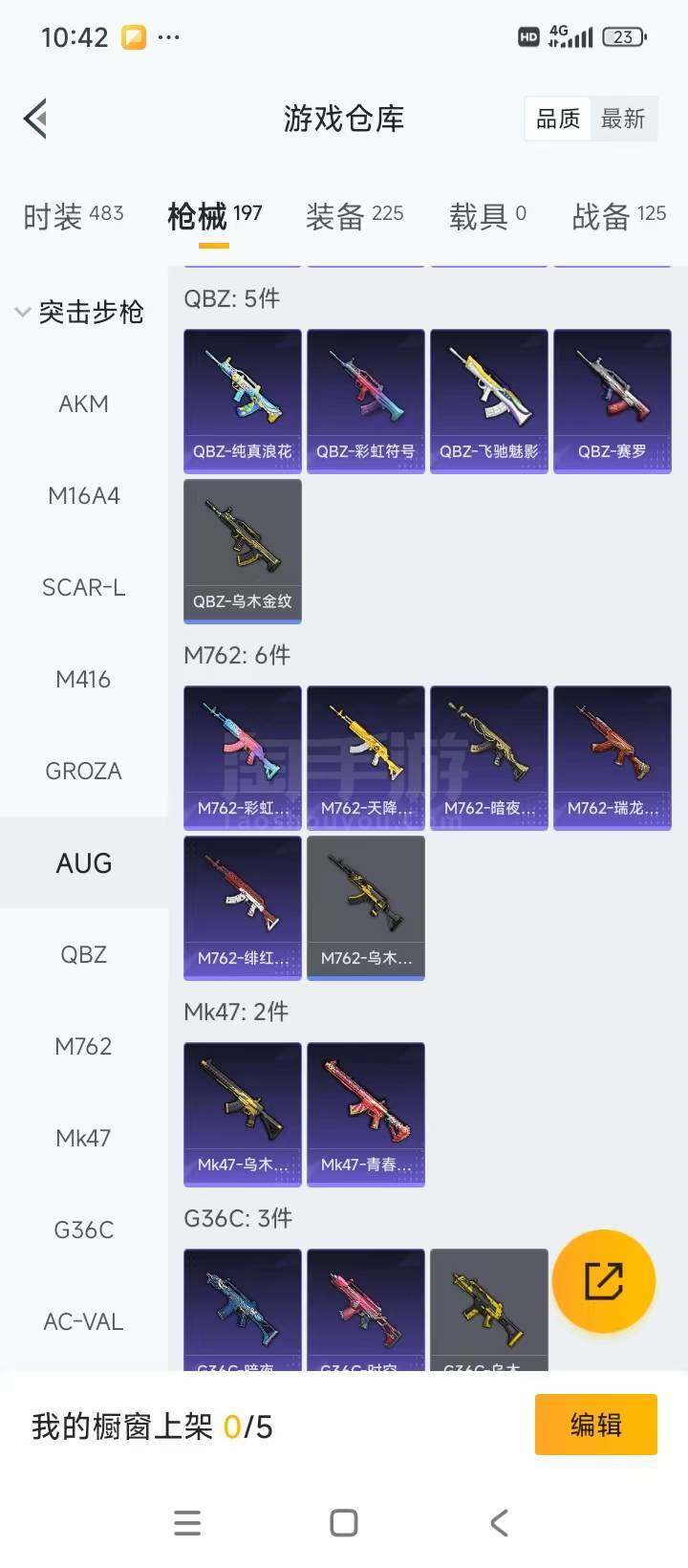Switch to the 装备 tab
Image resolution: width=688 pixels, height=1568 pixels.
355,216
